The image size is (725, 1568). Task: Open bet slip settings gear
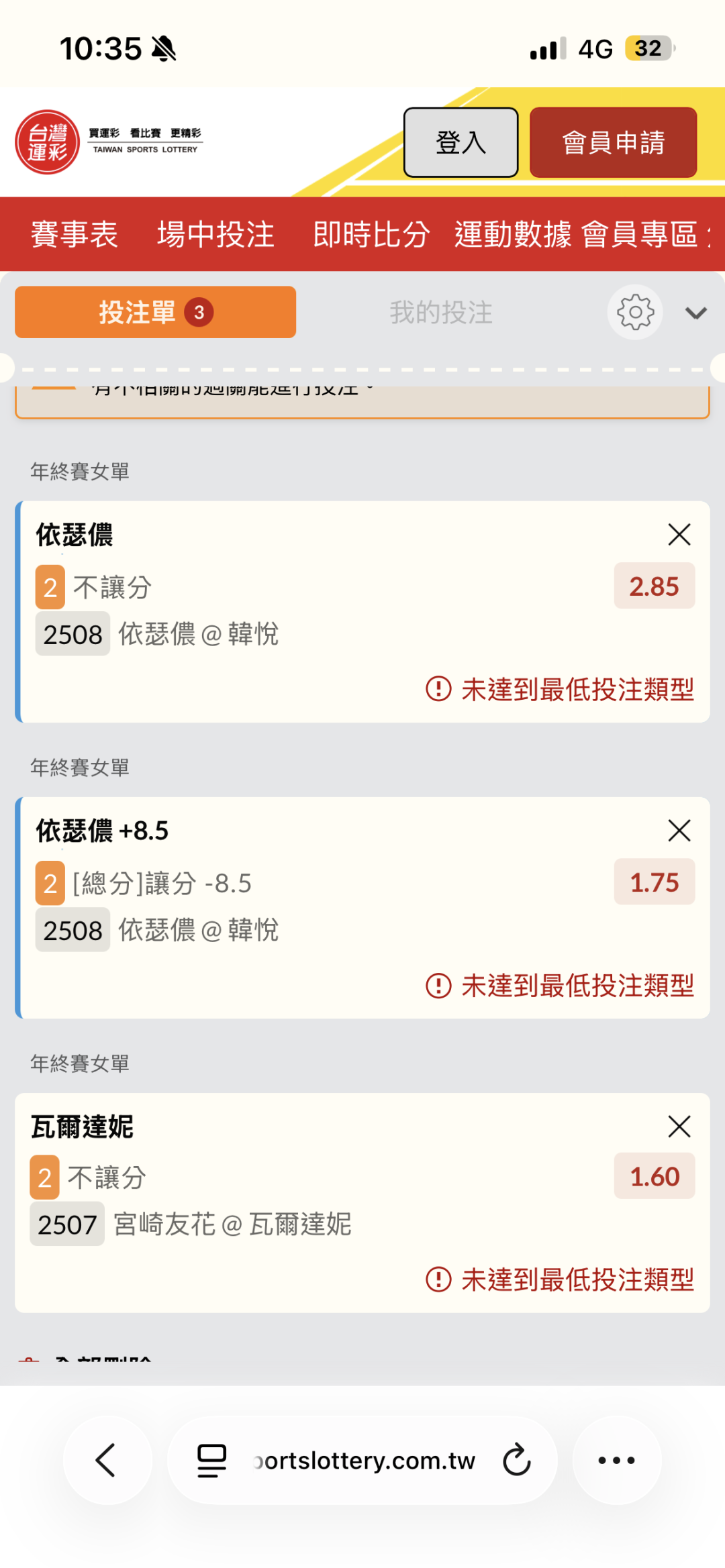pos(635,313)
